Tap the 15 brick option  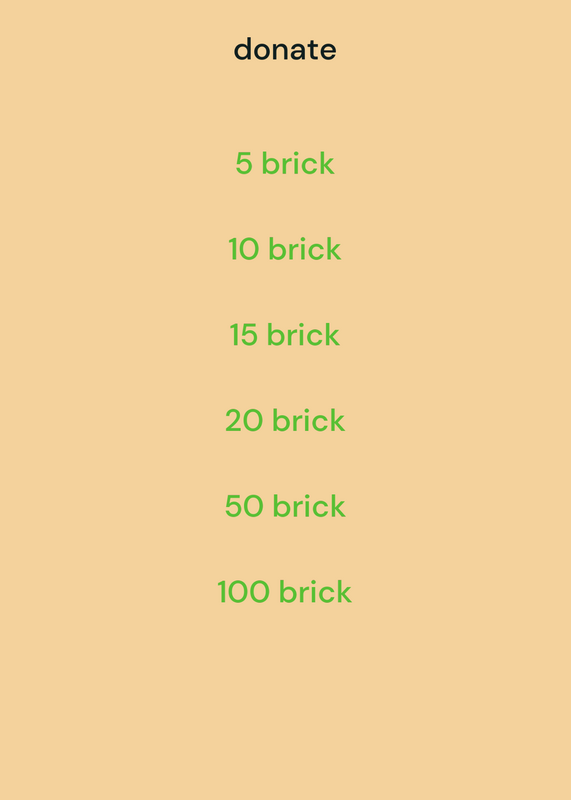coord(285,335)
